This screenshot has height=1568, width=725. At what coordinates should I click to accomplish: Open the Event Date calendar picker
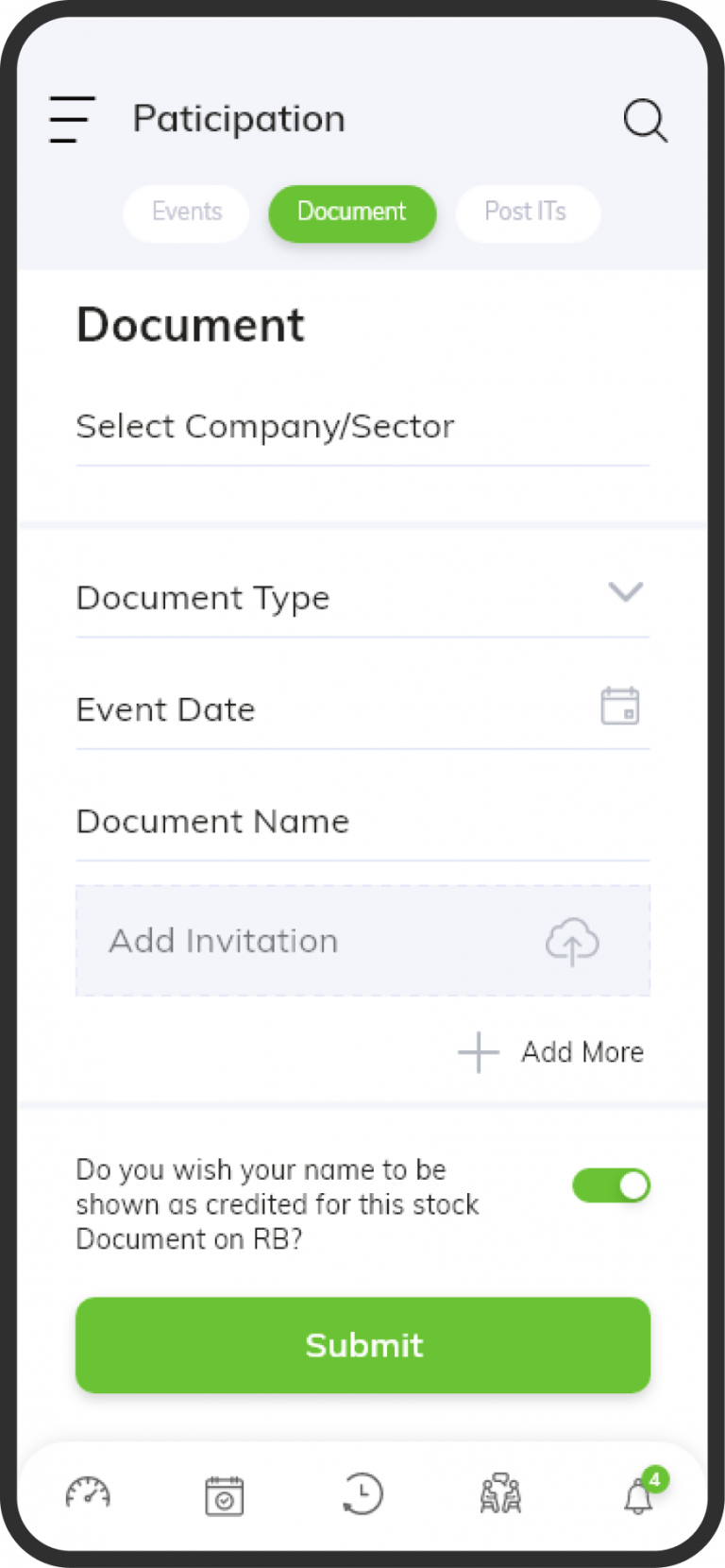pos(620,706)
